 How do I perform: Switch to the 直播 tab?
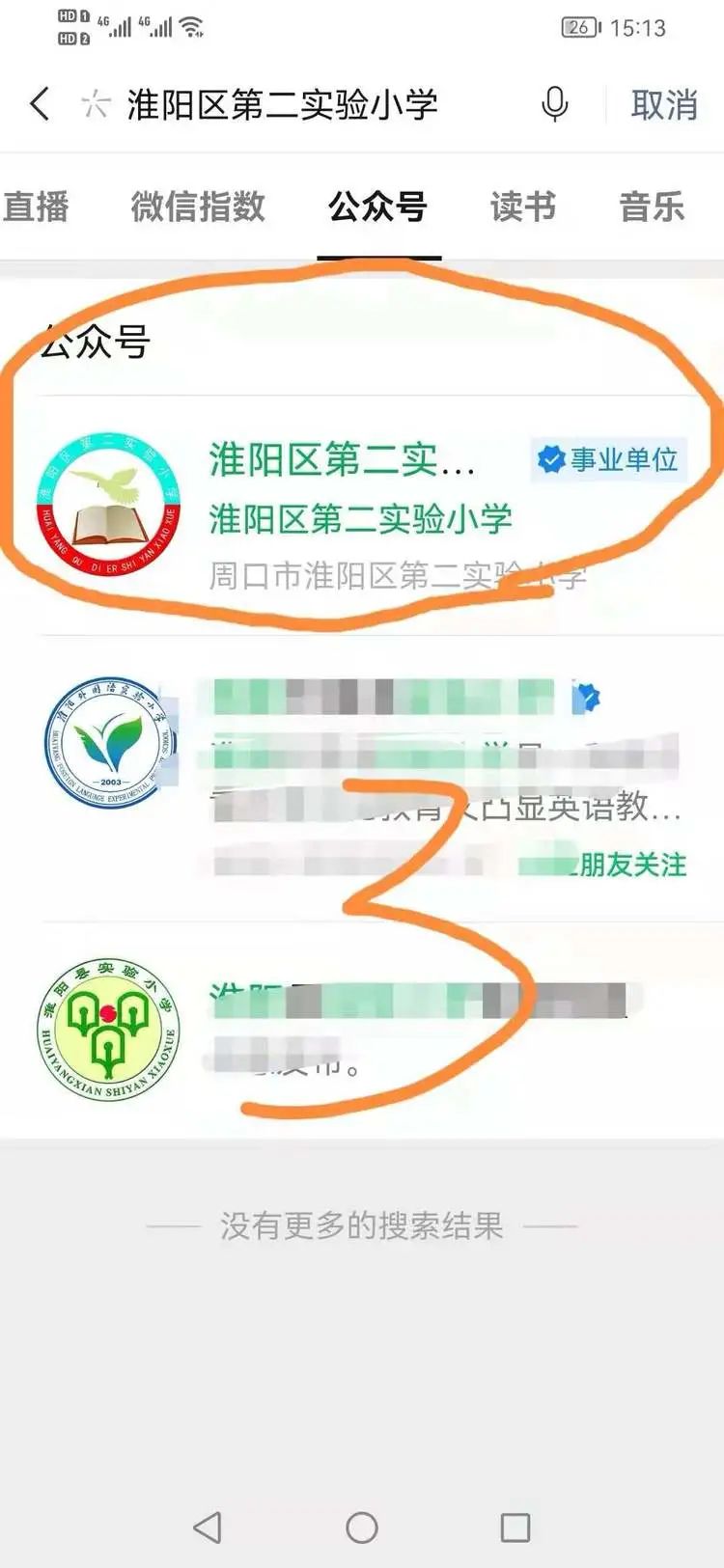pyautogui.click(x=37, y=206)
